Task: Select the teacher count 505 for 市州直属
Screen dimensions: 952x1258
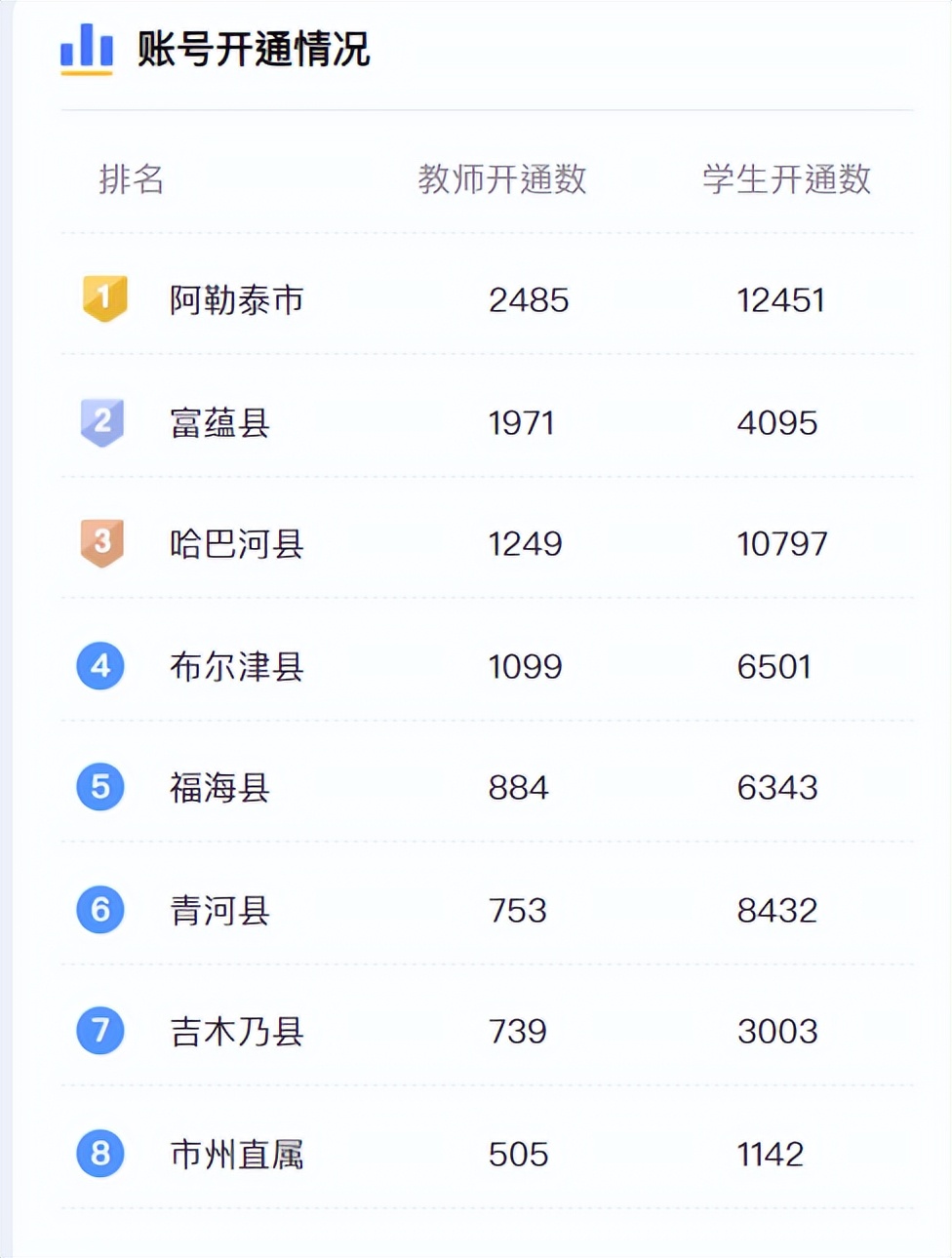Action: (x=517, y=1154)
